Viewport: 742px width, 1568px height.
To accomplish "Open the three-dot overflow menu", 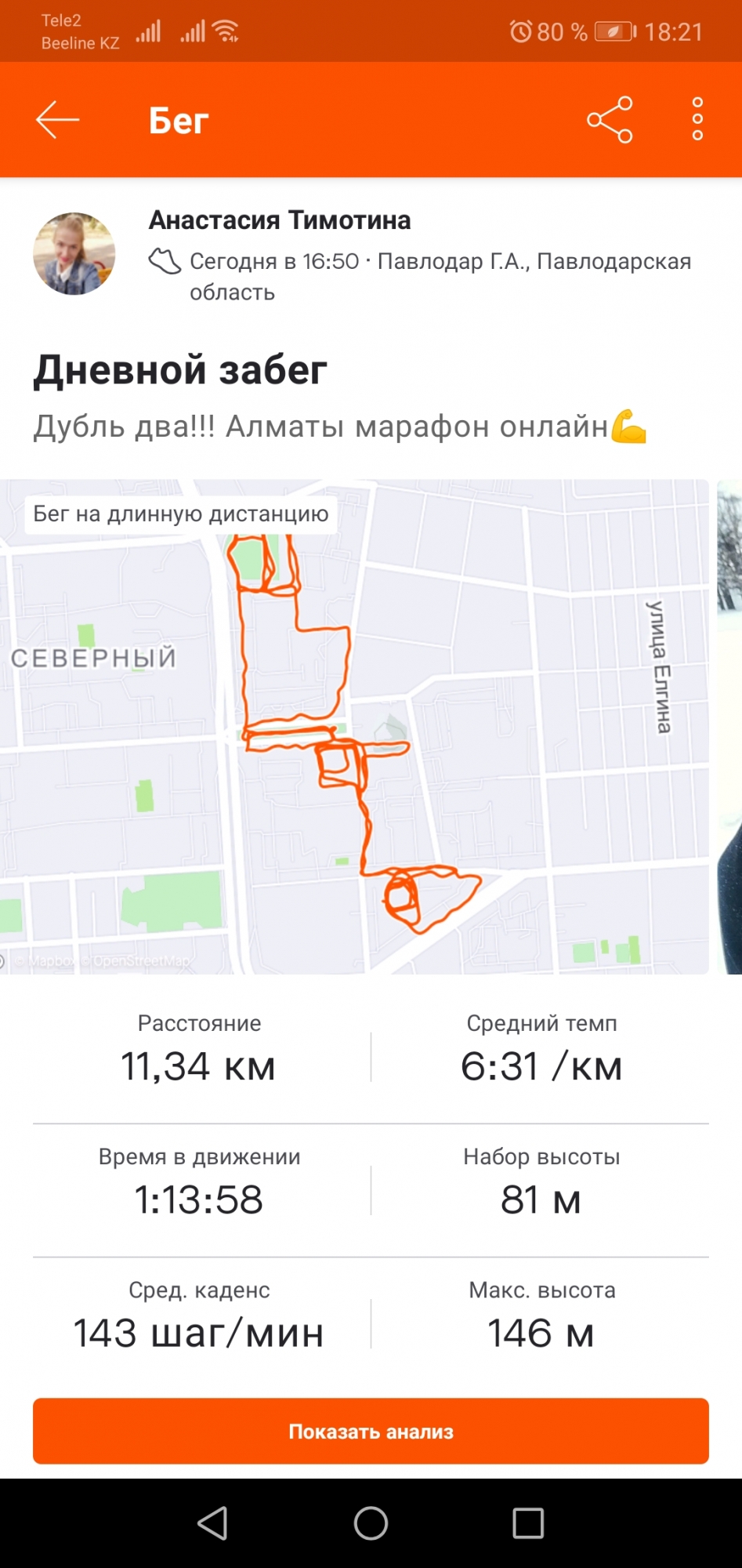I will (697, 120).
